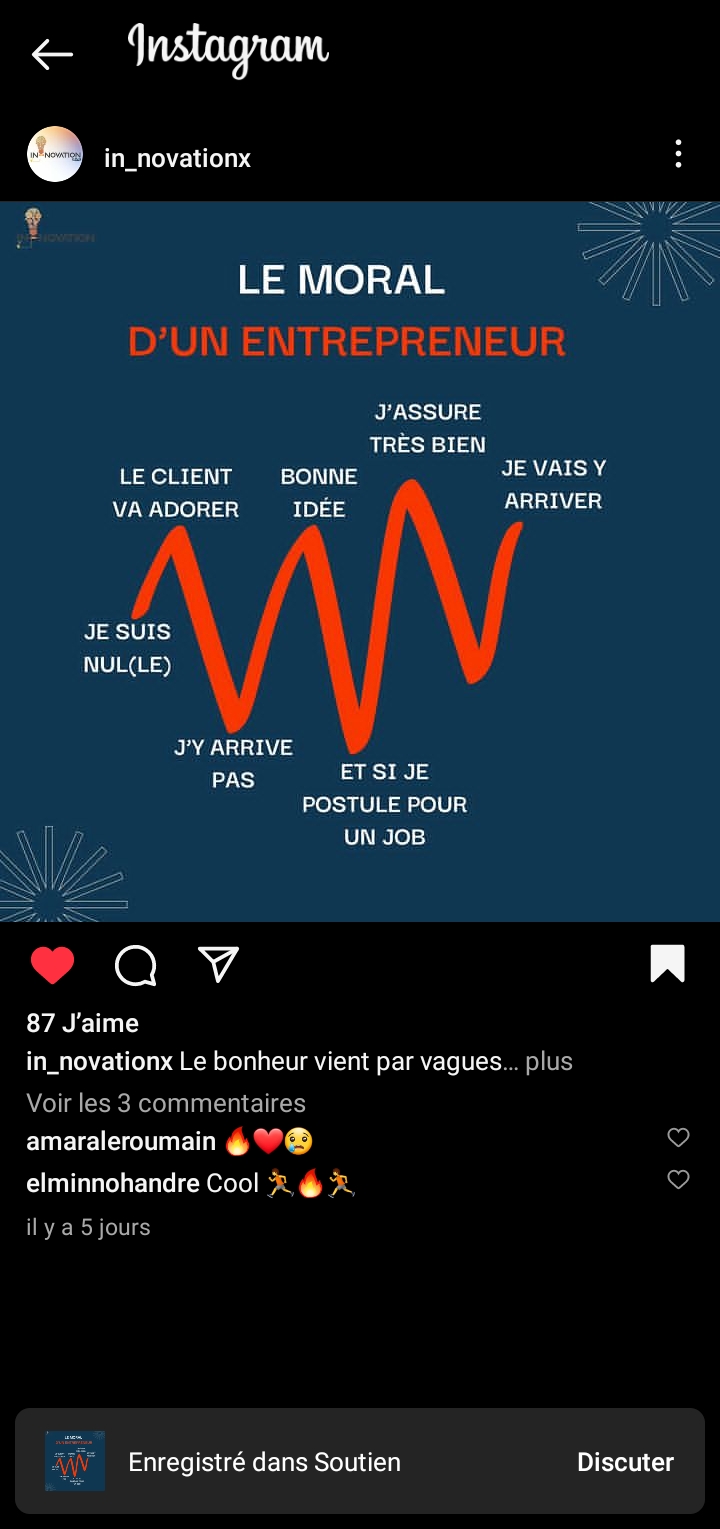This screenshot has width=720, height=1529.
Task: Open the comment bubble under the post
Action: coord(135,965)
